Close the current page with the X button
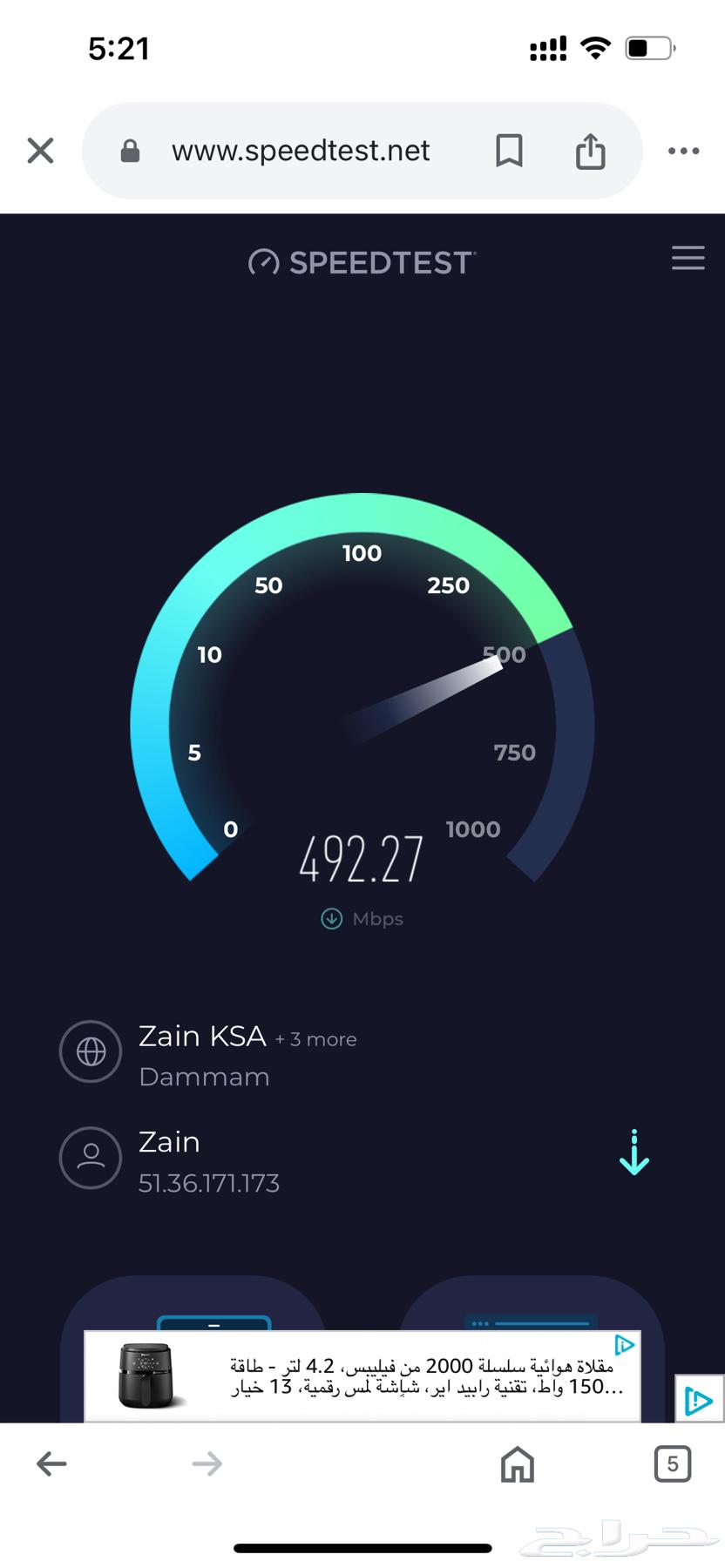This screenshot has height=1568, width=725. click(x=40, y=150)
